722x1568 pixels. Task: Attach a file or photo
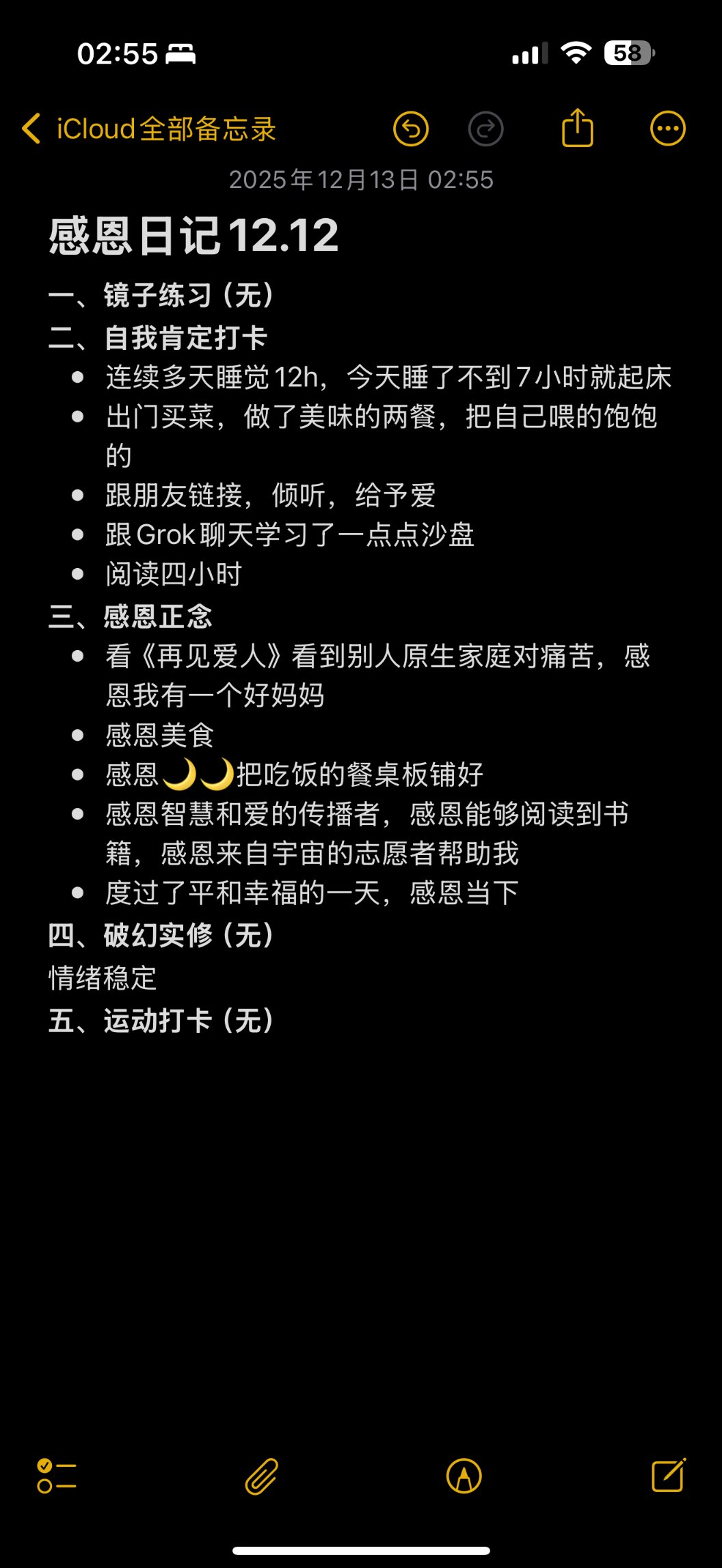[x=262, y=1476]
